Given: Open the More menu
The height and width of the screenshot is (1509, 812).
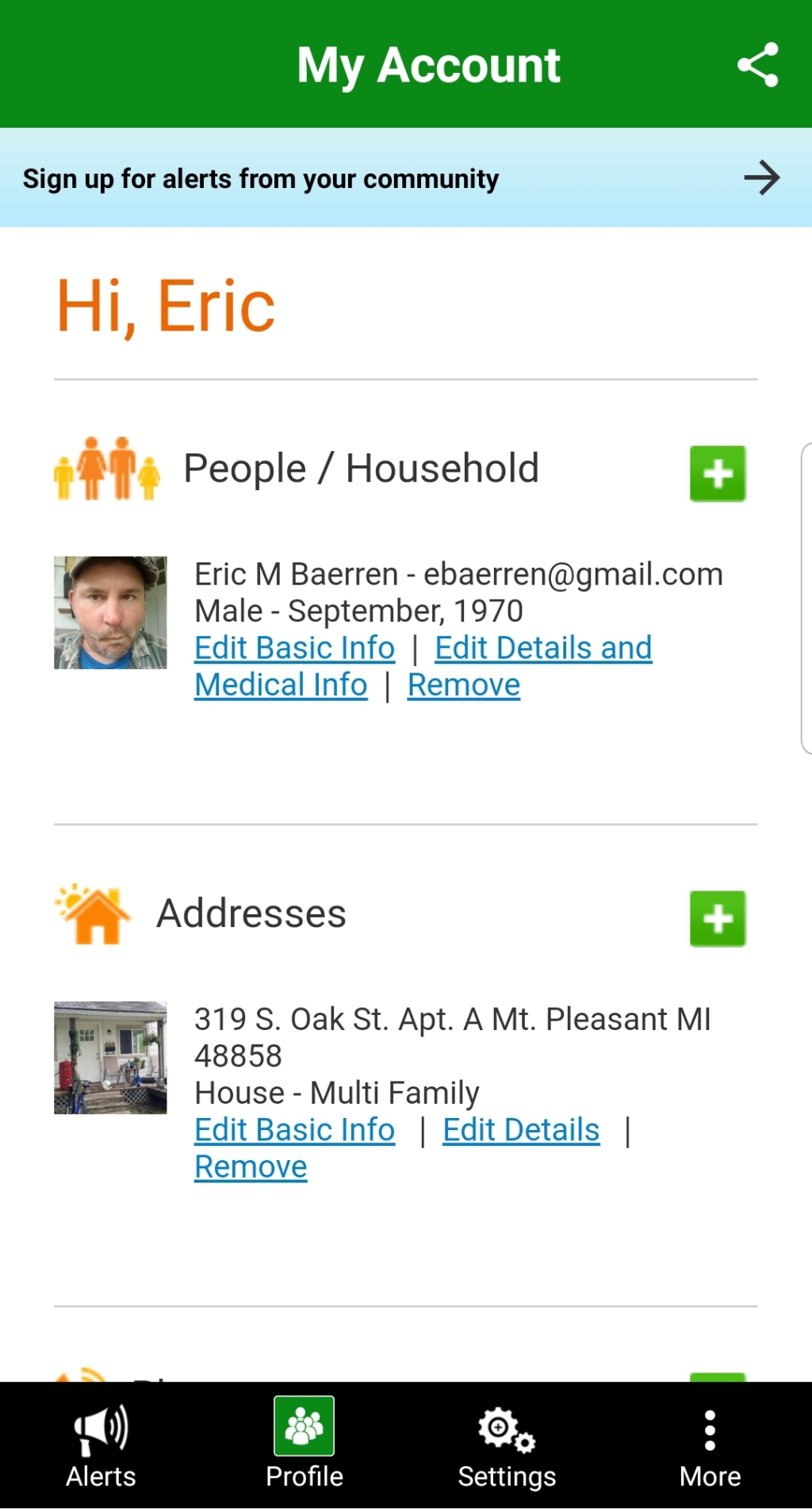Looking at the screenshot, I should pos(710,1446).
